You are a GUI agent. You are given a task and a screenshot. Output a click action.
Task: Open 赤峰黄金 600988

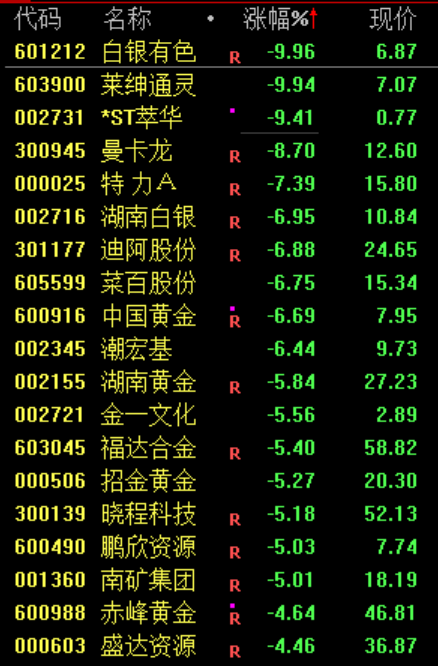pyautogui.click(x=219, y=613)
